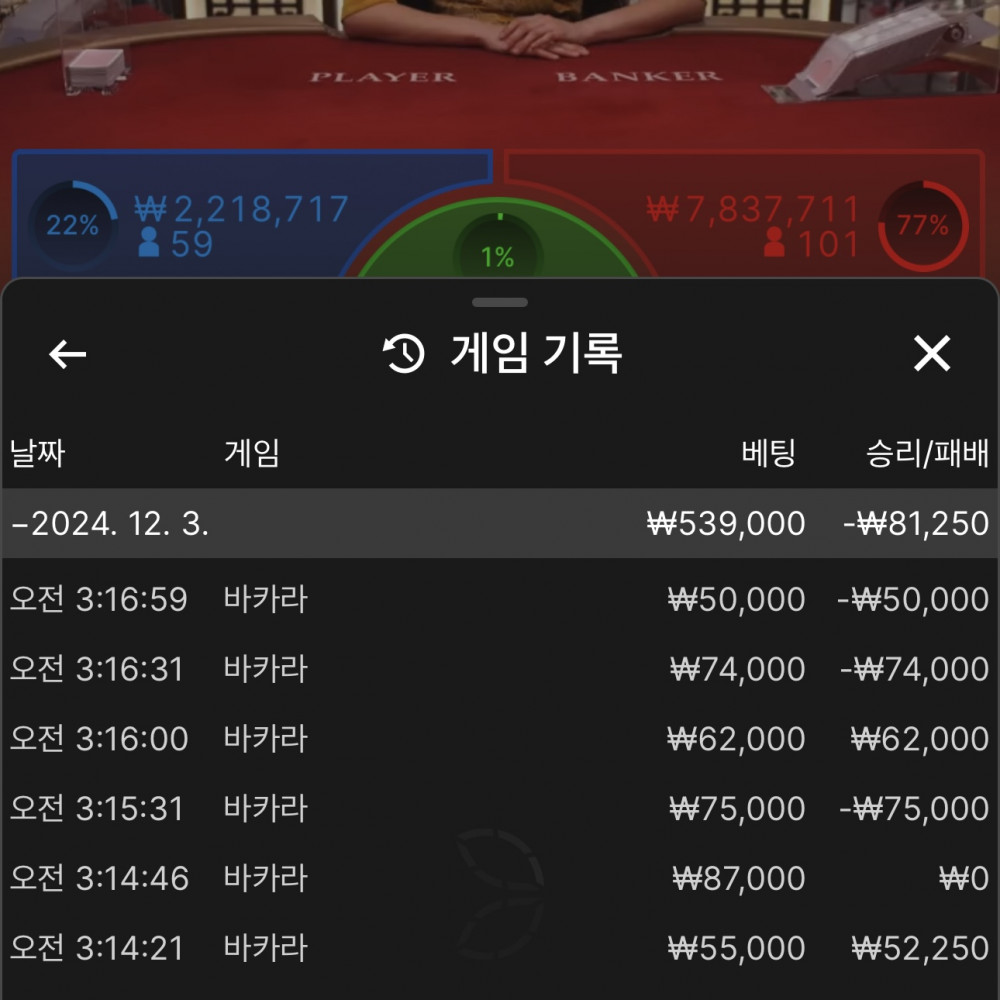
Task: Go back from the 게임 기록 panel
Action: coord(68,354)
